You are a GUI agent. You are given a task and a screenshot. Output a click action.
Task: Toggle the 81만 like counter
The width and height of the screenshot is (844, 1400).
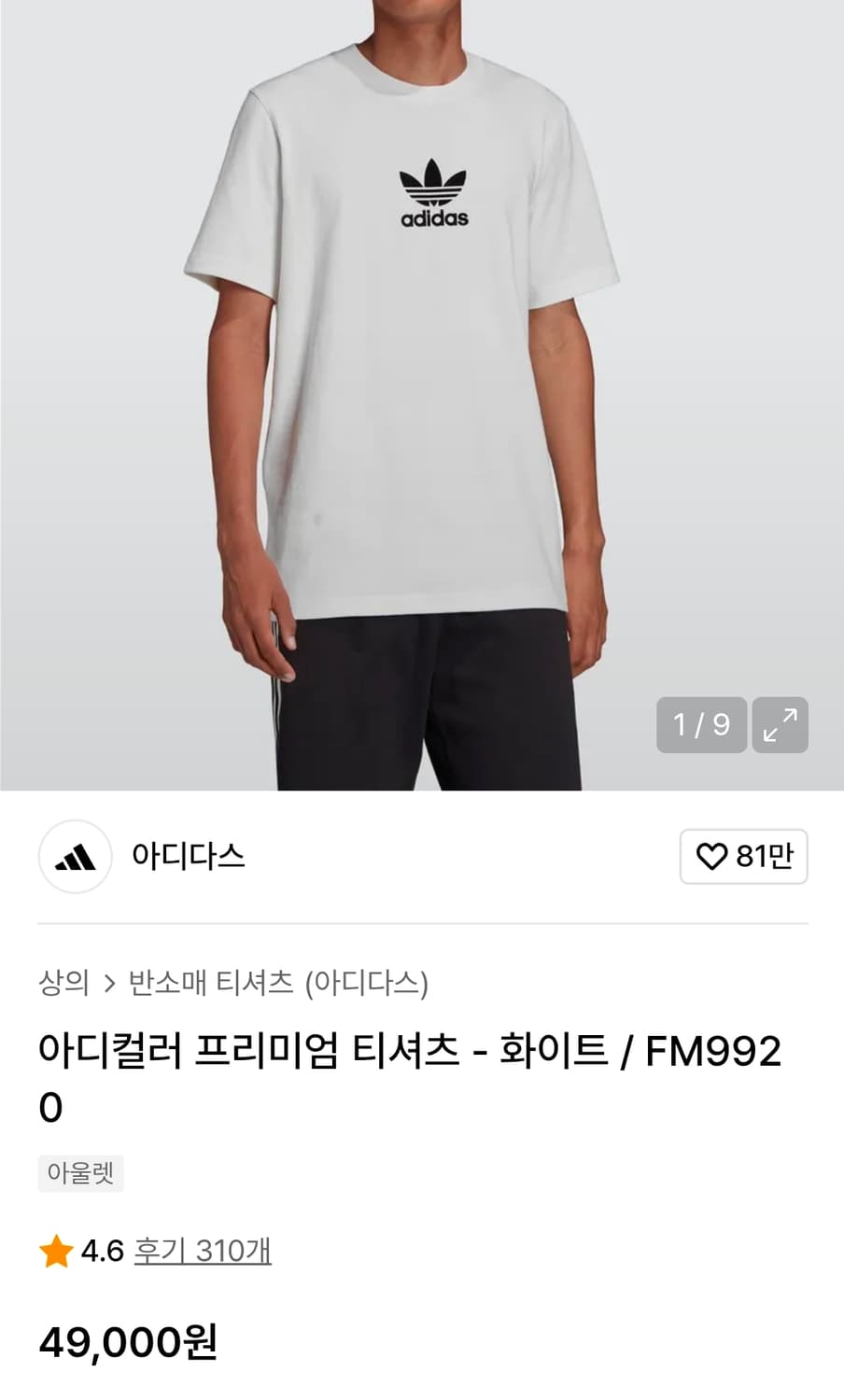click(x=744, y=858)
